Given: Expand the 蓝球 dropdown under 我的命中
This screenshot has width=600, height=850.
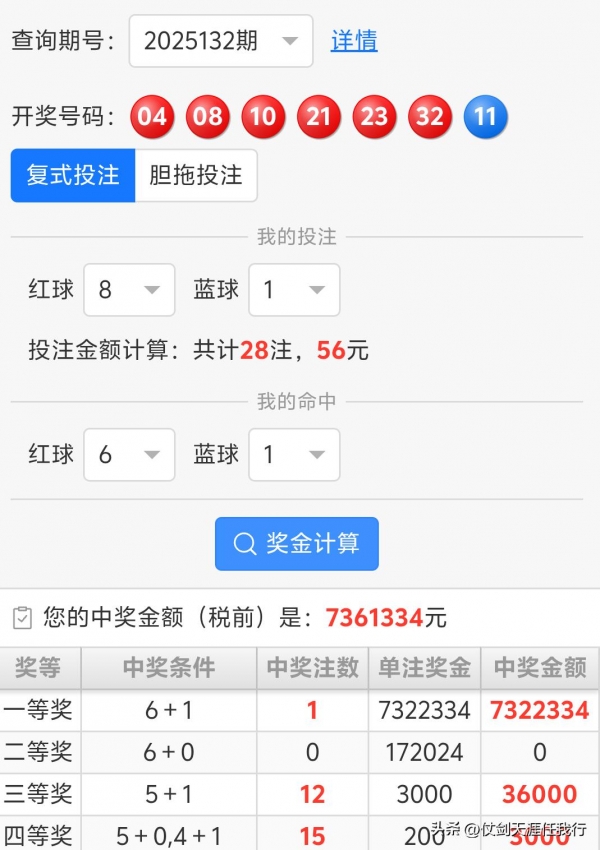Looking at the screenshot, I should [294, 455].
